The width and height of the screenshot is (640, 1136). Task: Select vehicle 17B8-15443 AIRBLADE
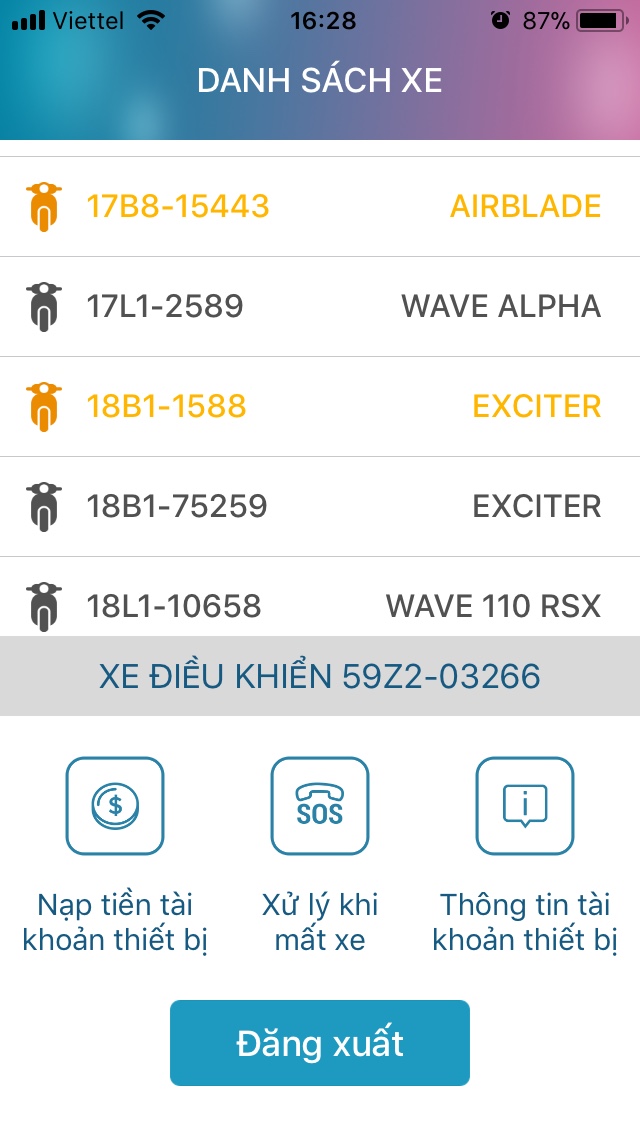pos(320,206)
